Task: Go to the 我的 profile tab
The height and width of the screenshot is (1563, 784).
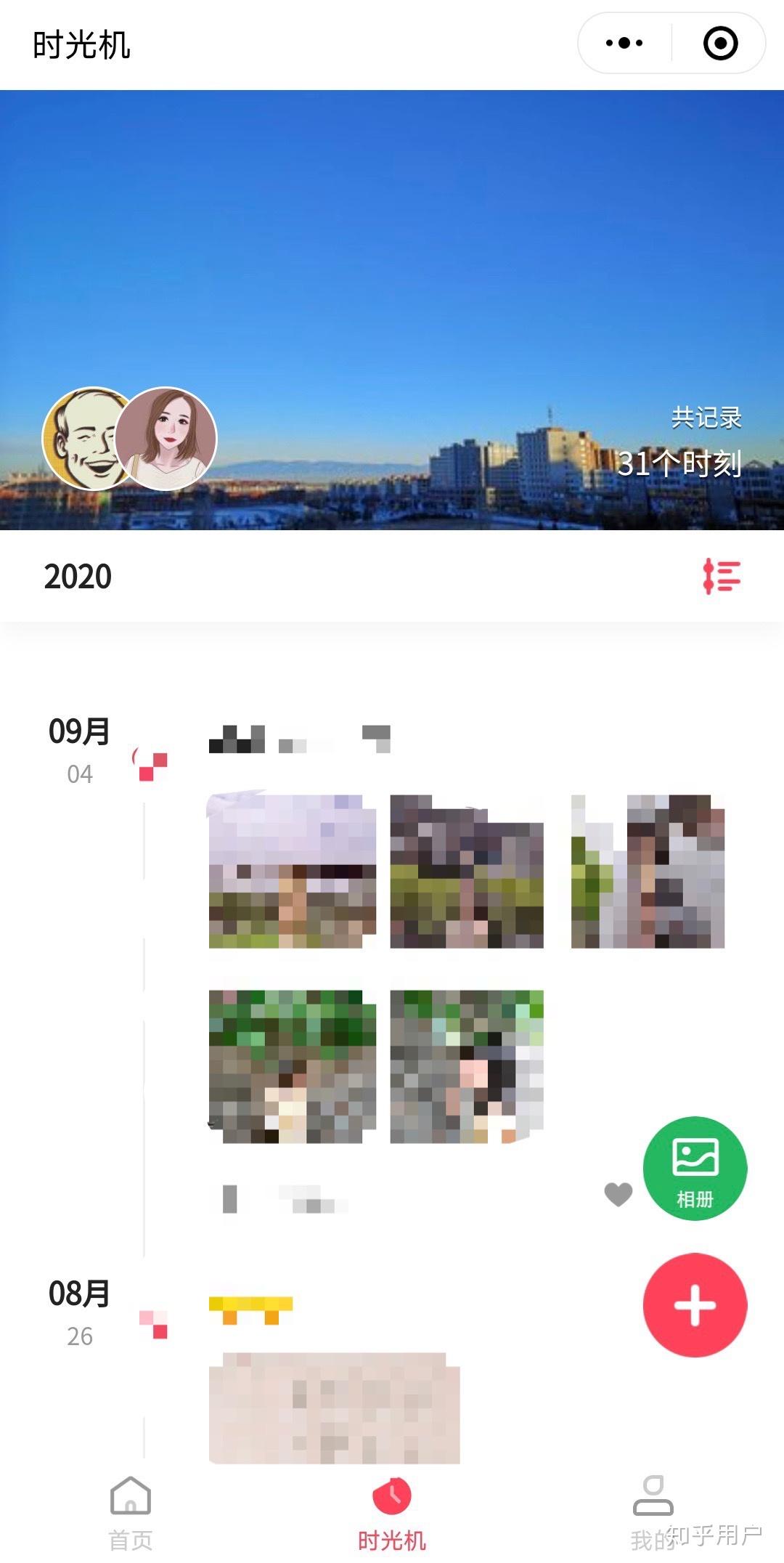Action: tap(653, 1512)
